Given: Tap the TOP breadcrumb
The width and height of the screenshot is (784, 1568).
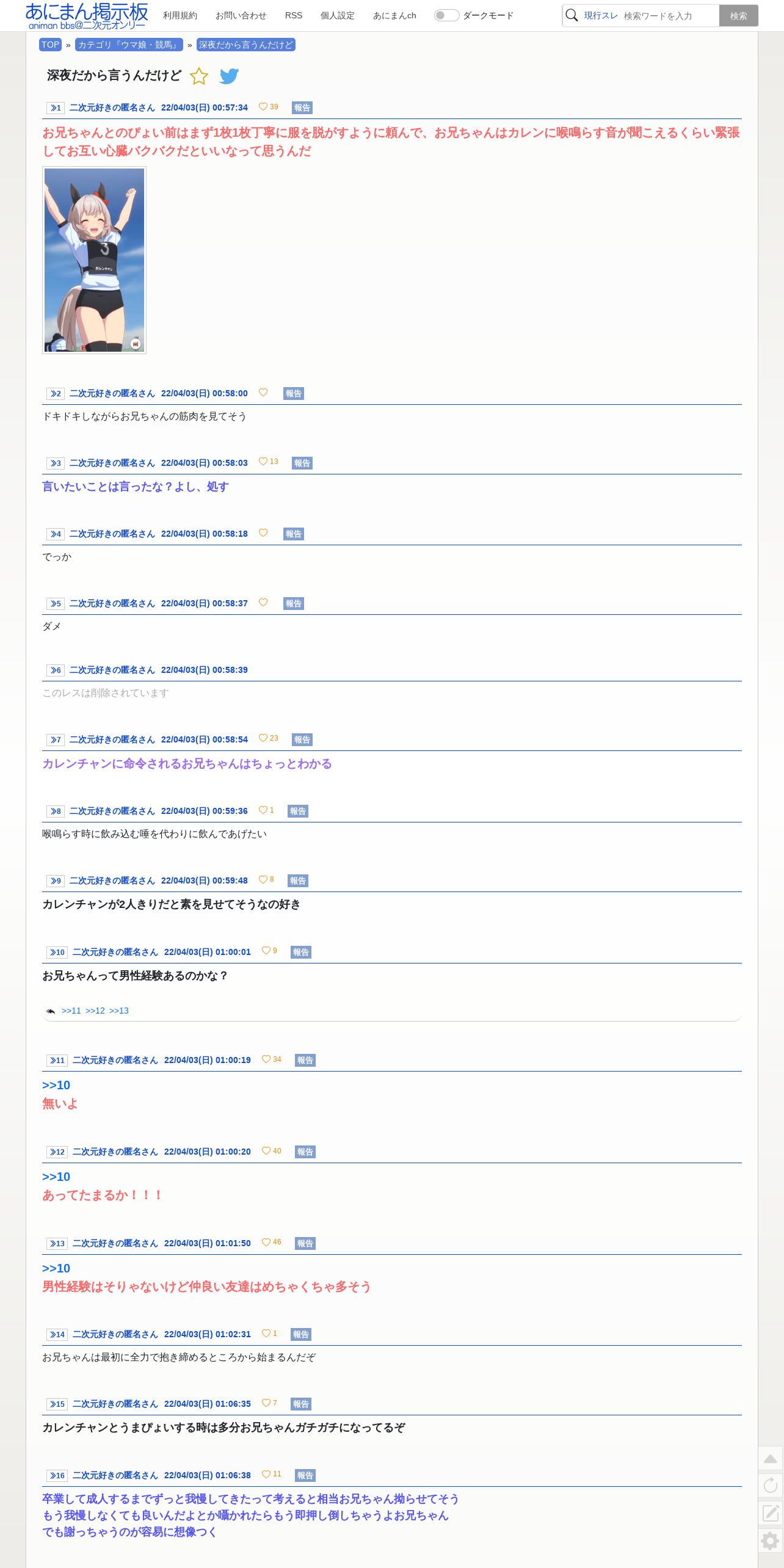Looking at the screenshot, I should 50,45.
